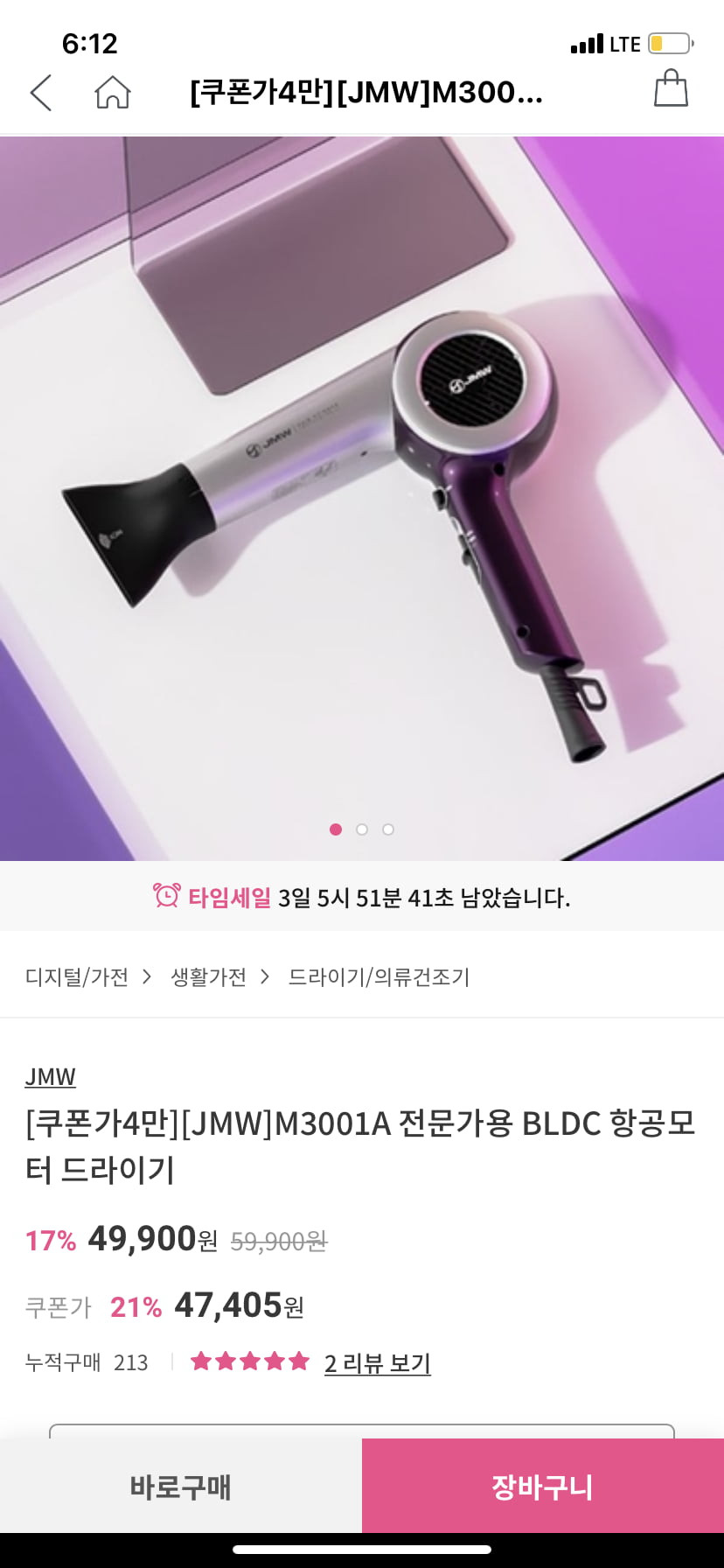Open the 디지털/가전 category breadcrumb

[x=77, y=976]
